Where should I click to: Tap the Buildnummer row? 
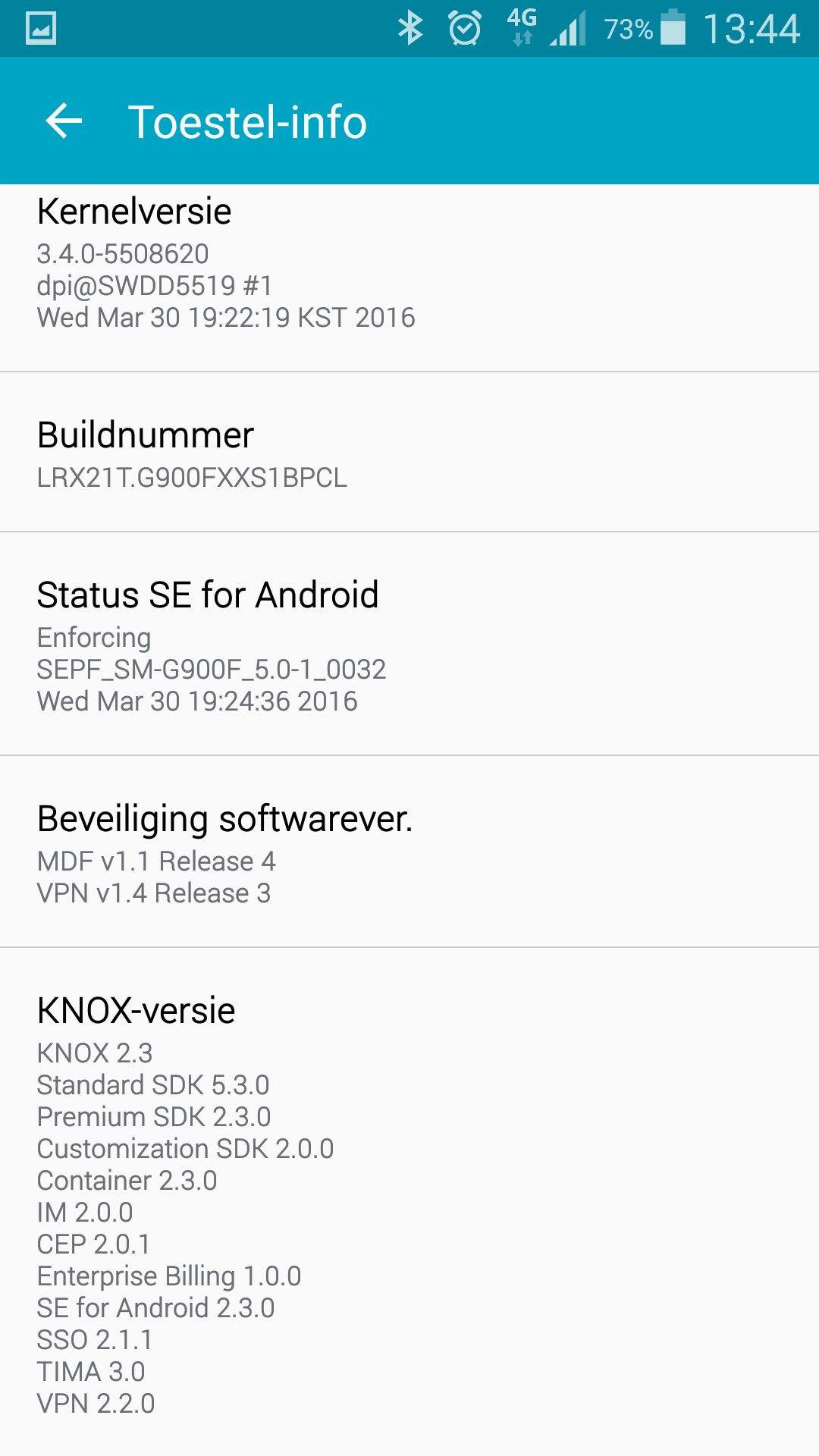tap(409, 453)
